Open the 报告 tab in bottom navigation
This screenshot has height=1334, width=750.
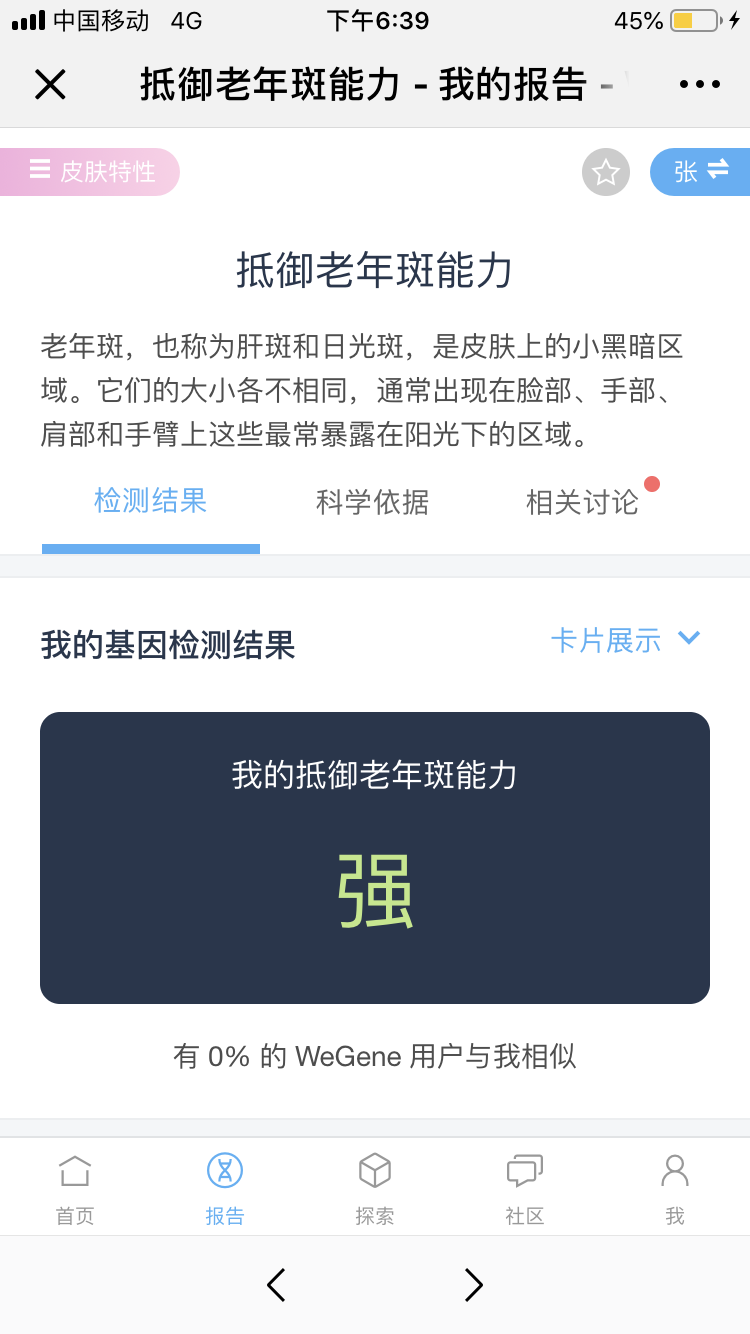[x=225, y=1189]
